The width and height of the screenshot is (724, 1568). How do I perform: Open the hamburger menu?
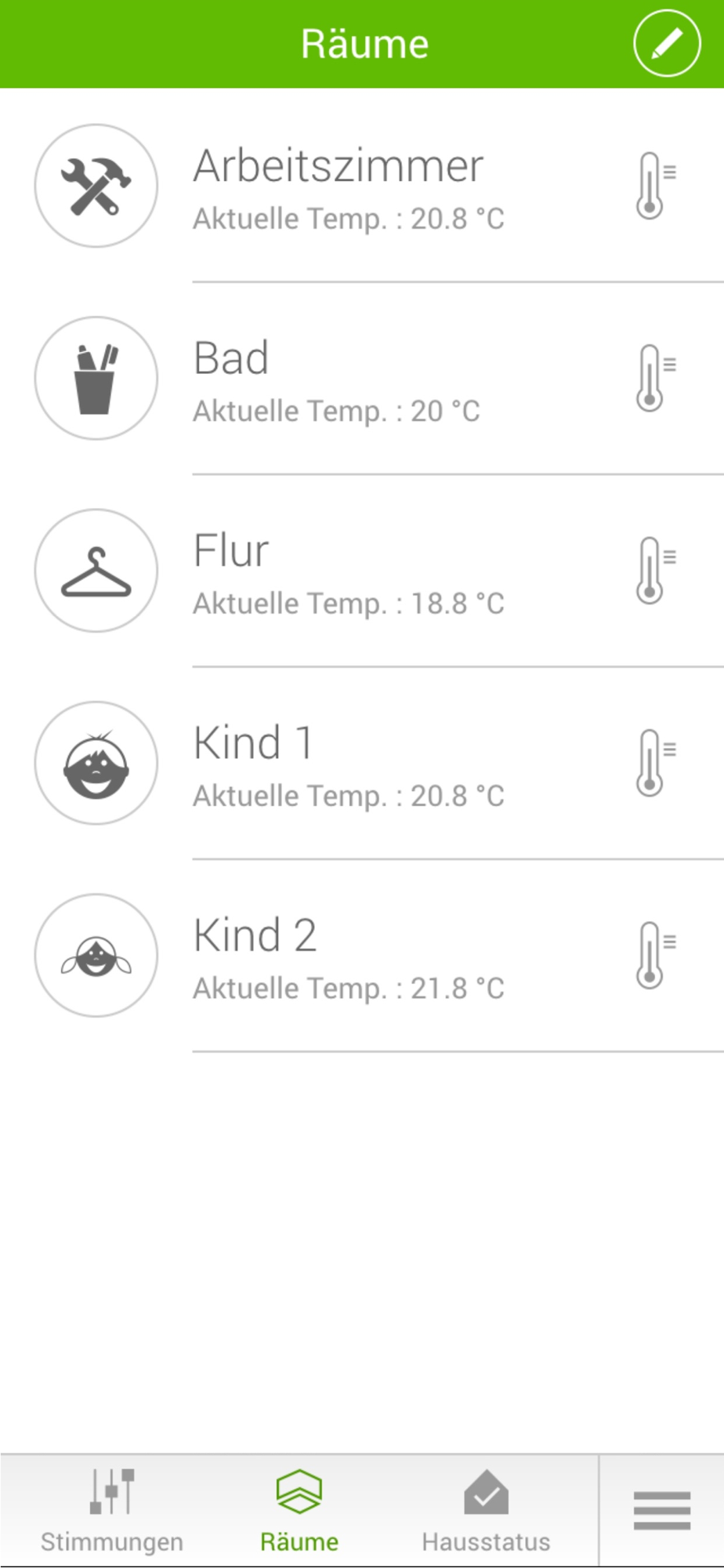(x=662, y=1511)
